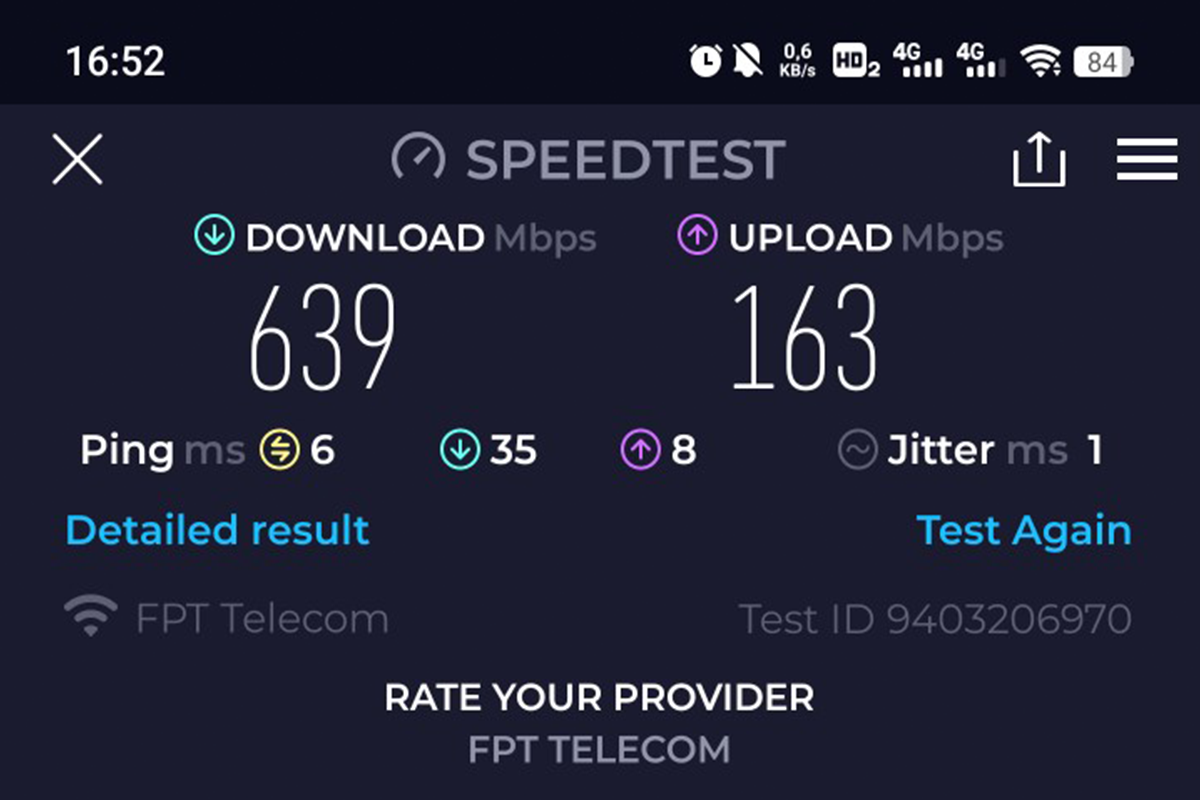Tap Test Again to rerun test
The width and height of the screenshot is (1200, 800).
click(x=1023, y=530)
